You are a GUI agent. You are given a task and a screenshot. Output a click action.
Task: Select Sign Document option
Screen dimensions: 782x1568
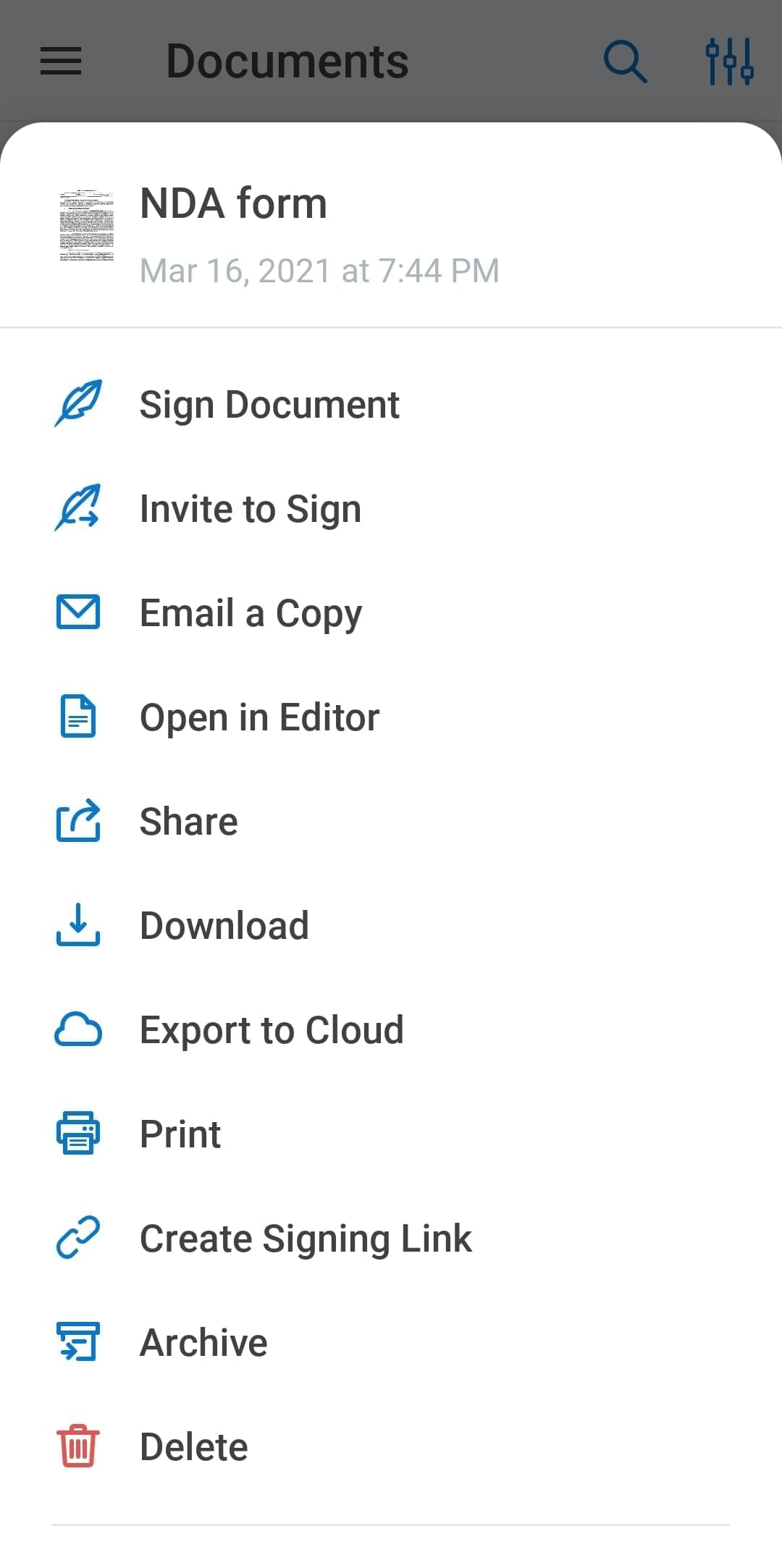pos(269,405)
